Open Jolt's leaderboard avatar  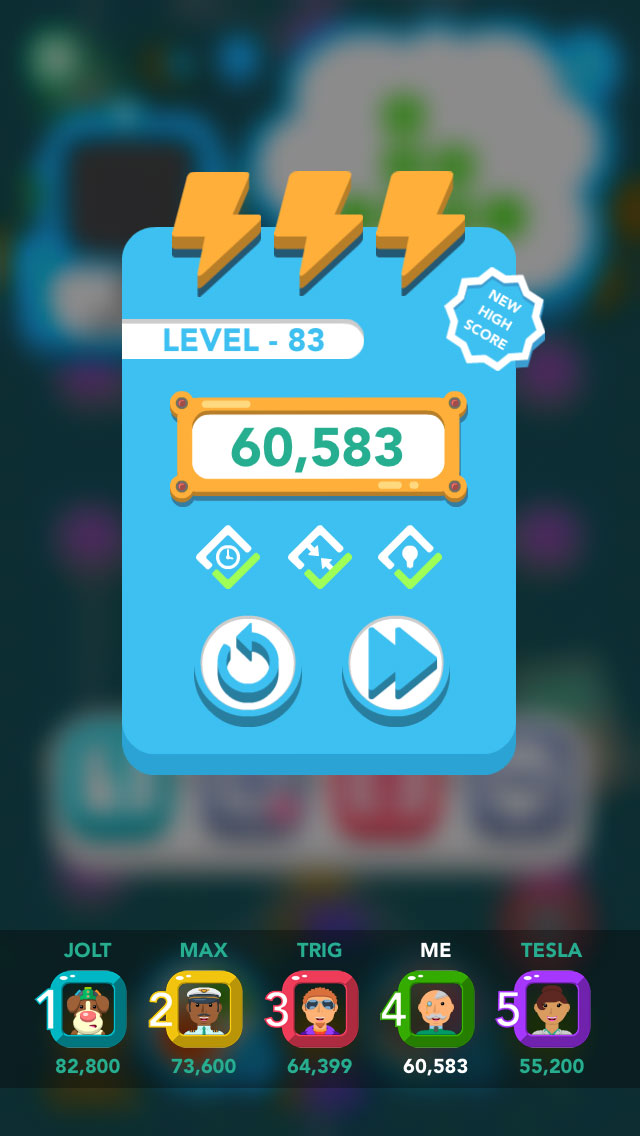coord(88,1009)
